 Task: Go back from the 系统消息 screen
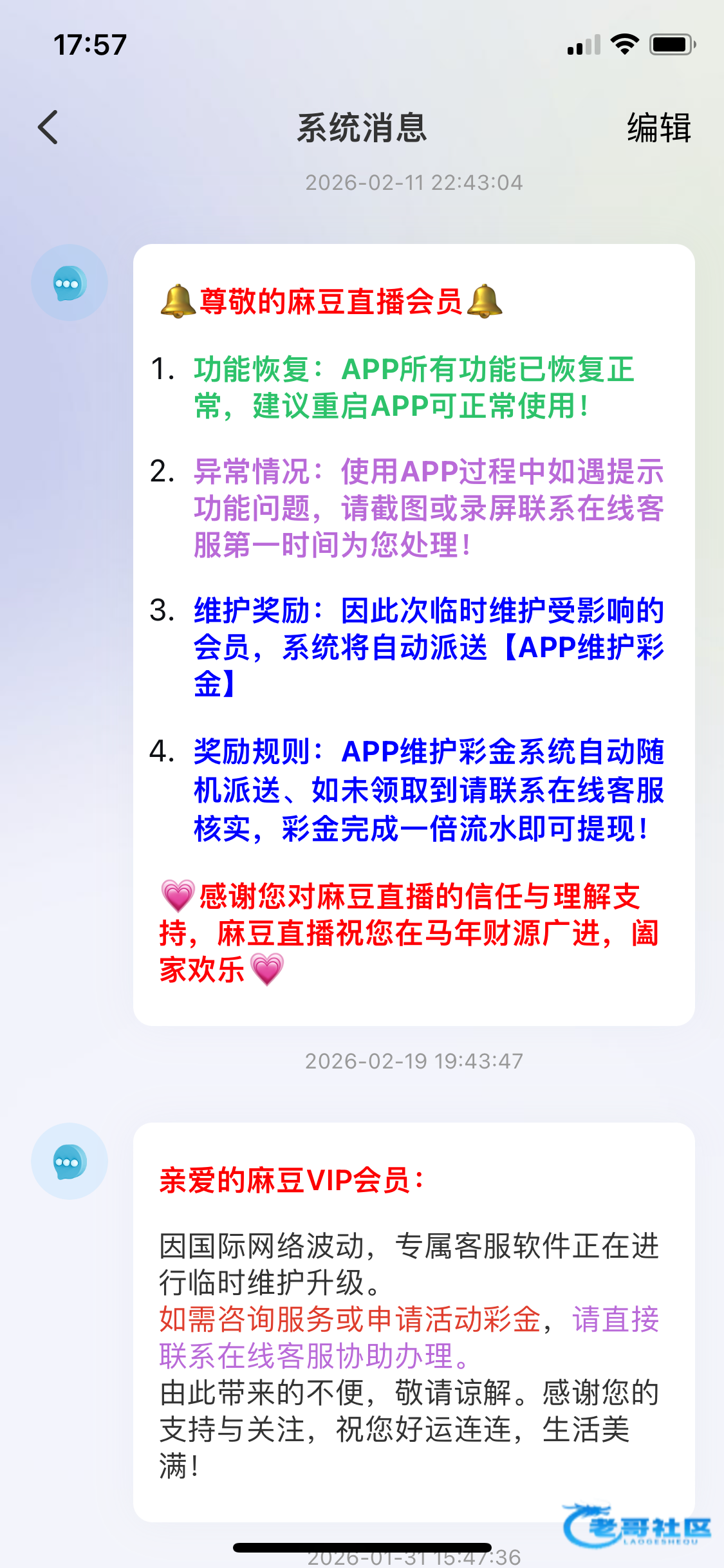(48, 127)
